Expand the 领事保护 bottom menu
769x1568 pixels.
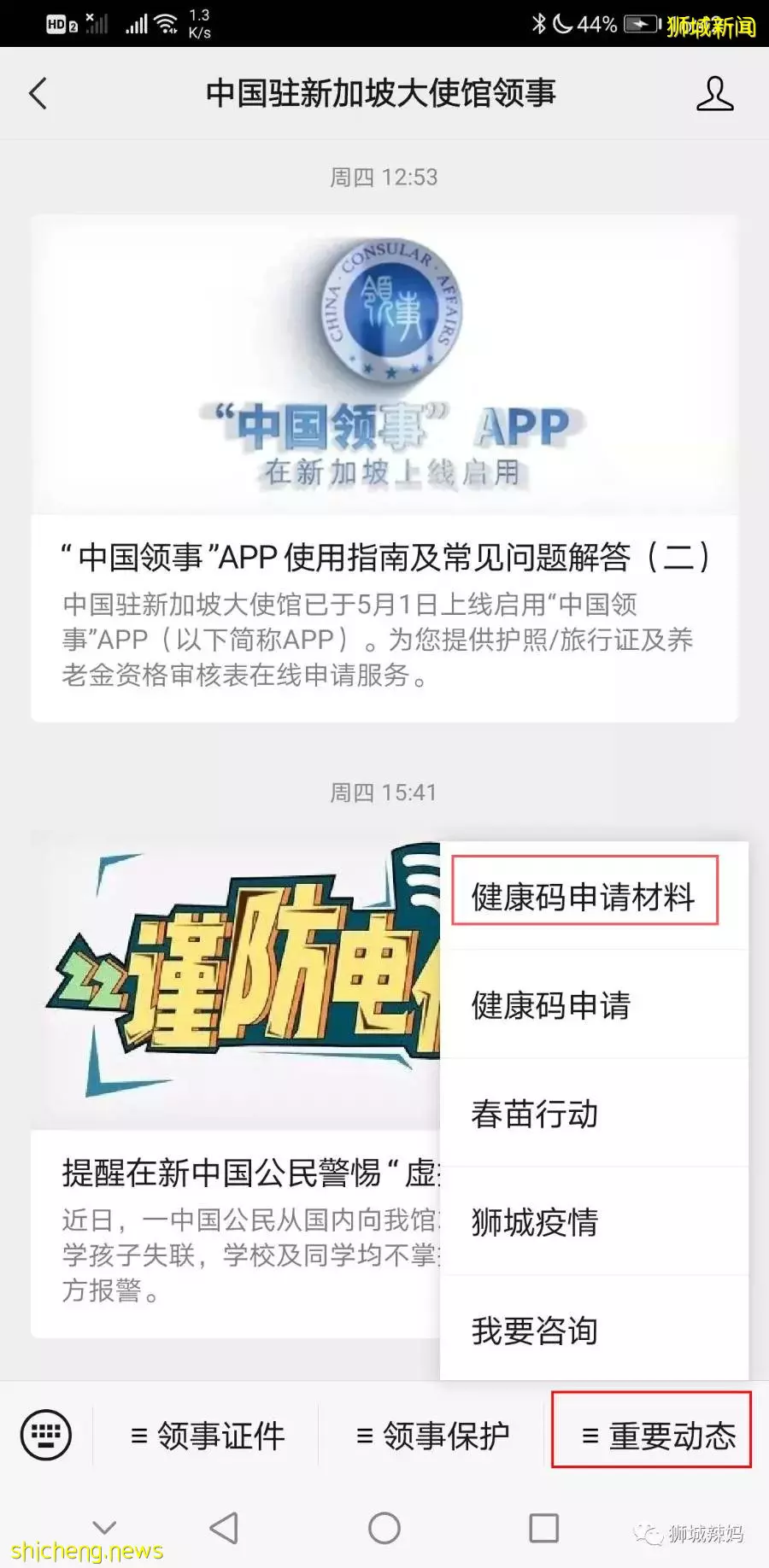click(x=433, y=1436)
